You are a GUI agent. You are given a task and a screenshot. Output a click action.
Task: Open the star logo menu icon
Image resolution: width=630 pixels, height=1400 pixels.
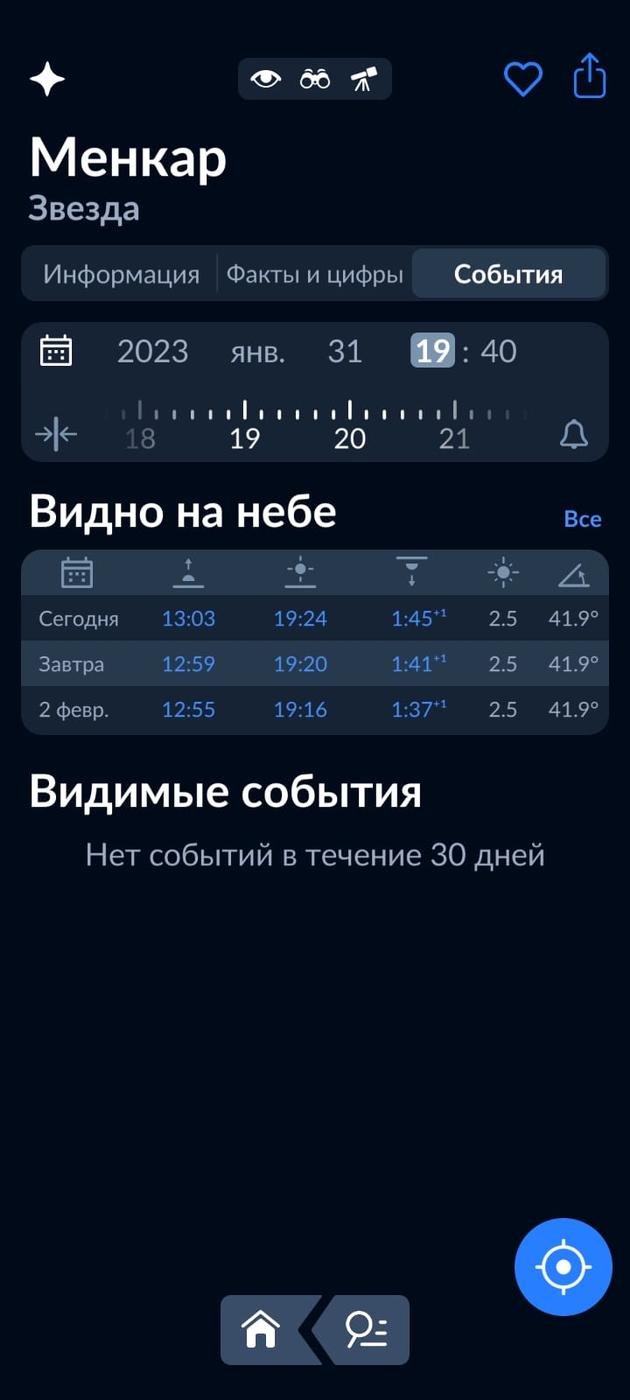47,79
